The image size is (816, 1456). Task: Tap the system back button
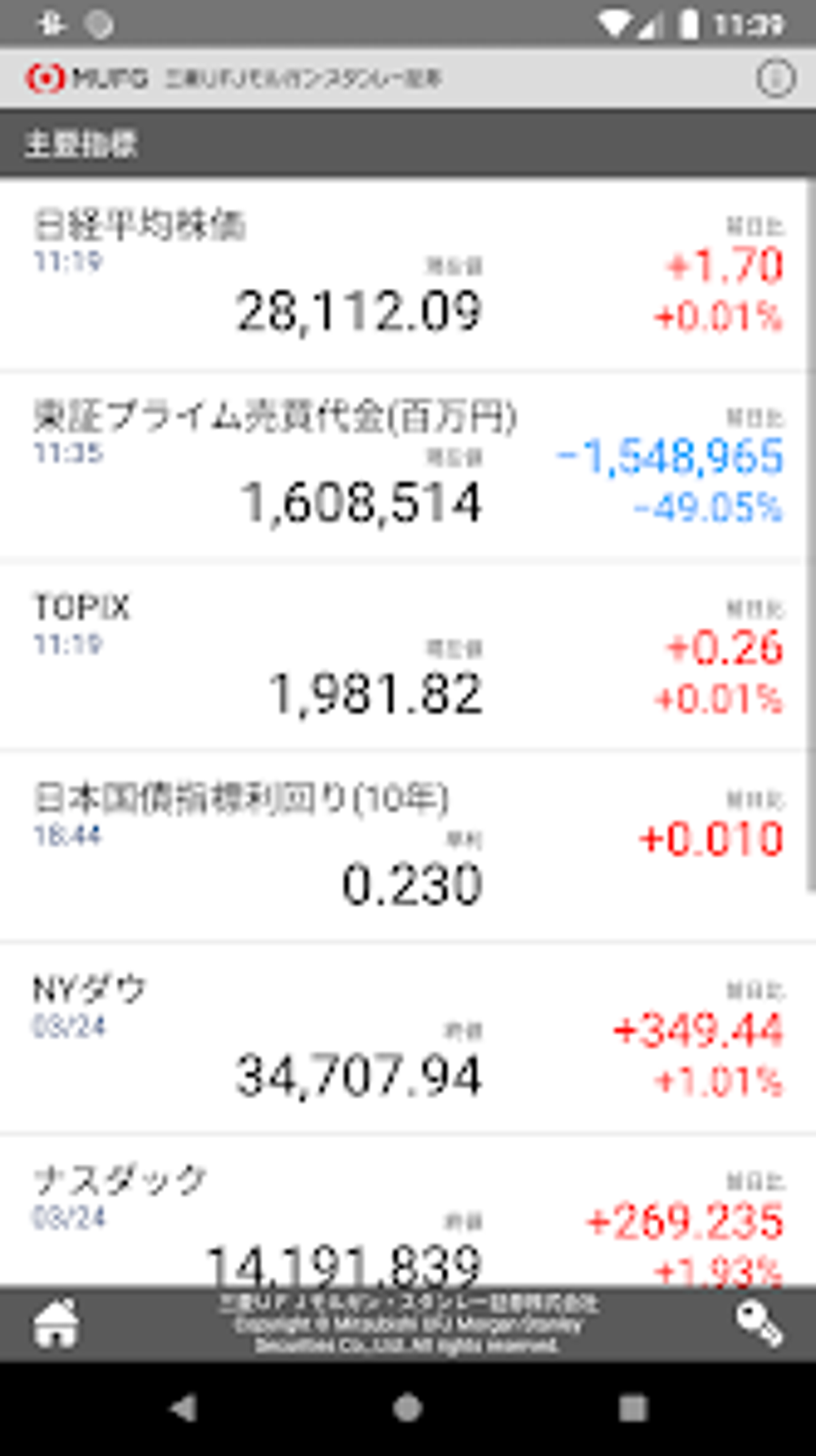[184, 1408]
